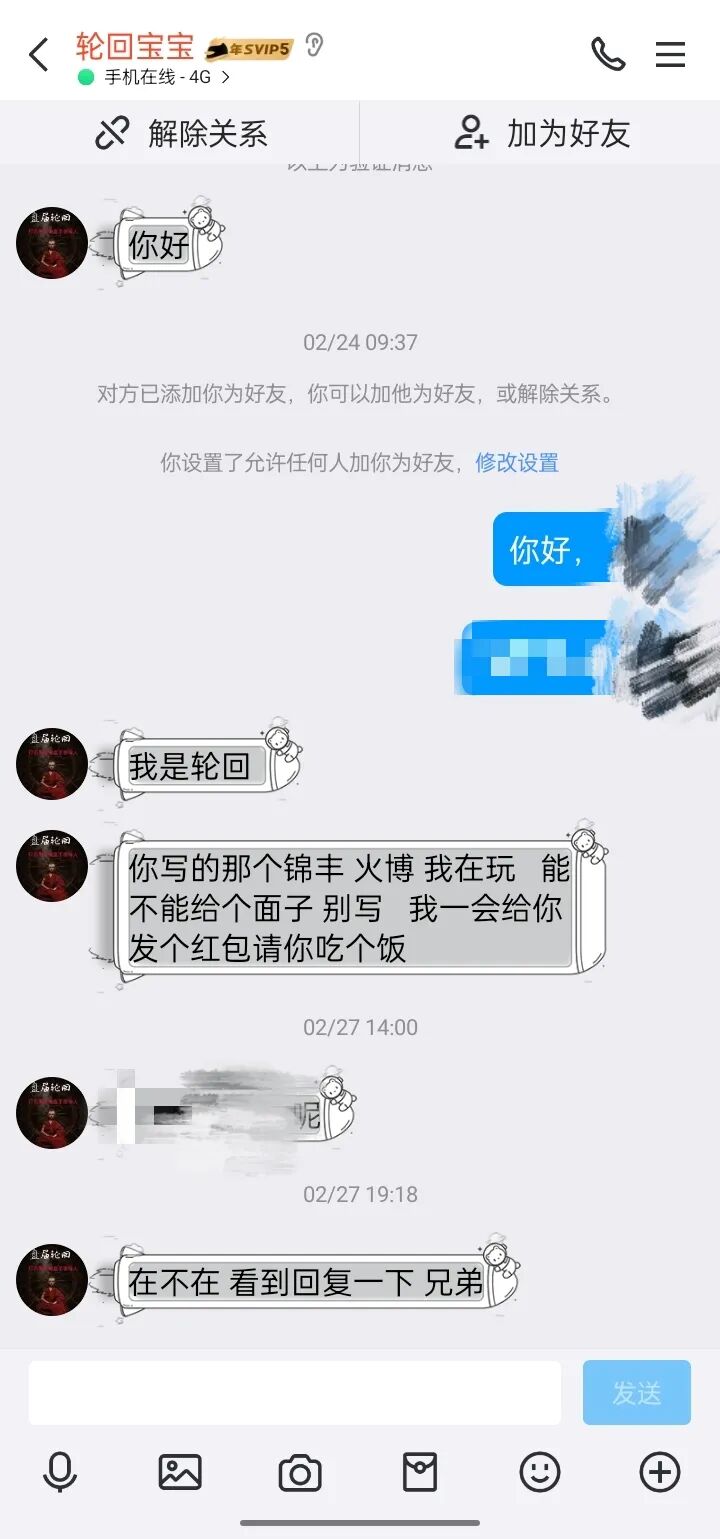The height and width of the screenshot is (1539, 720).
Task: Open 轮回宝宝's avatar next to 我是轮回
Action: (x=52, y=764)
